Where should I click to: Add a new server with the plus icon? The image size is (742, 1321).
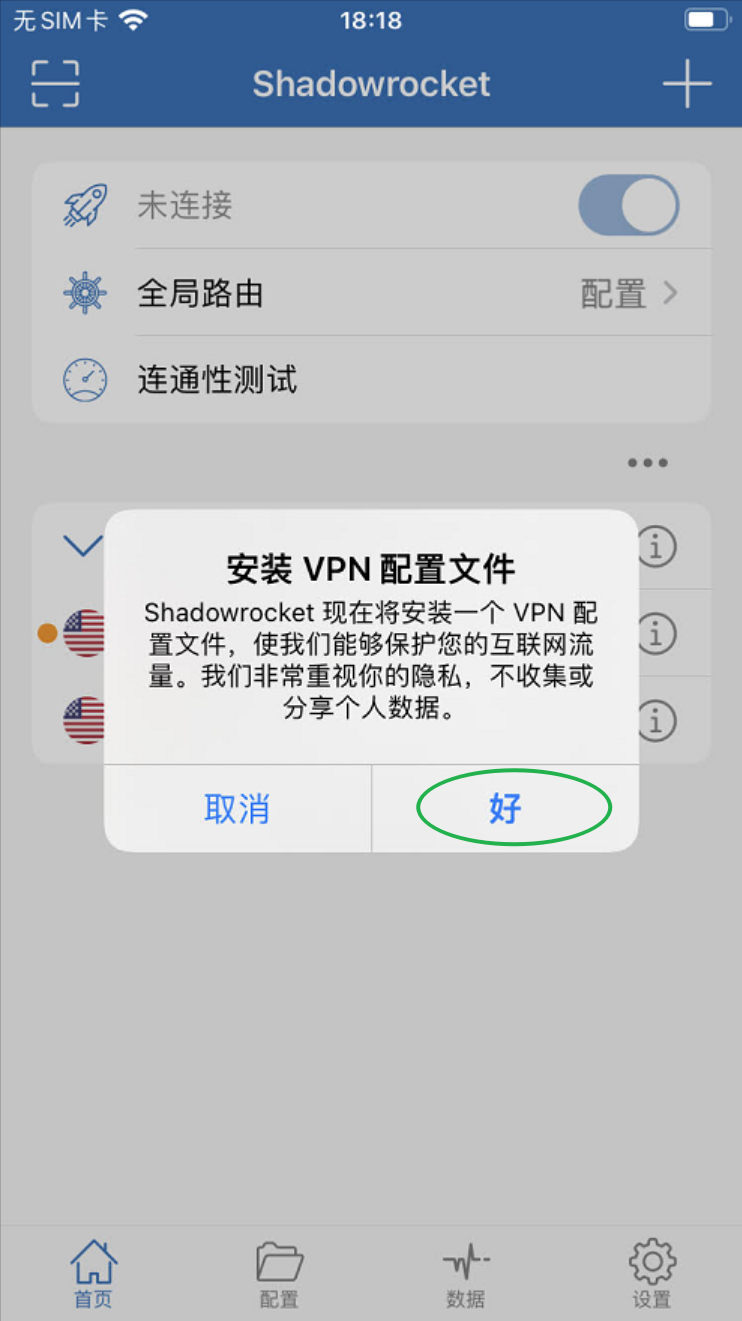(x=687, y=84)
